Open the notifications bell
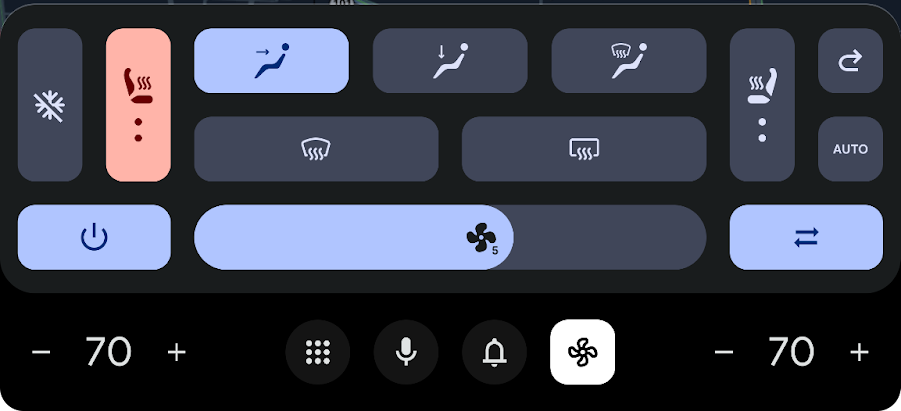Image resolution: width=901 pixels, height=411 pixels. tap(494, 352)
